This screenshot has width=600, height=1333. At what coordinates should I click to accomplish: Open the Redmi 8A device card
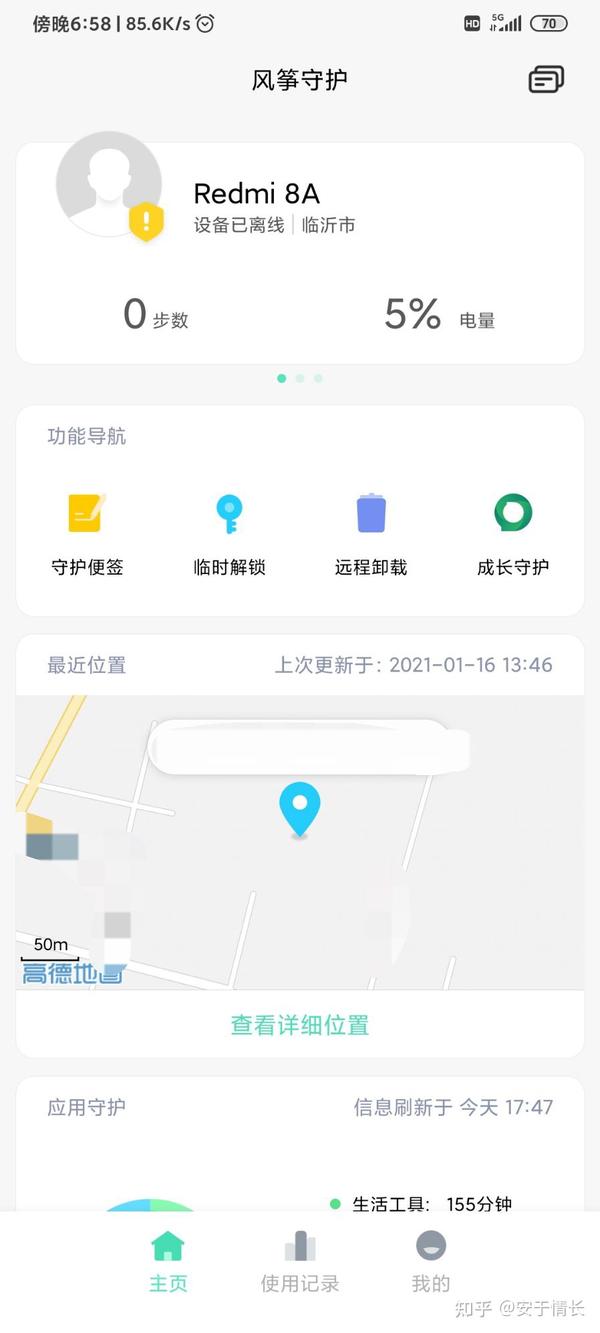pos(300,253)
